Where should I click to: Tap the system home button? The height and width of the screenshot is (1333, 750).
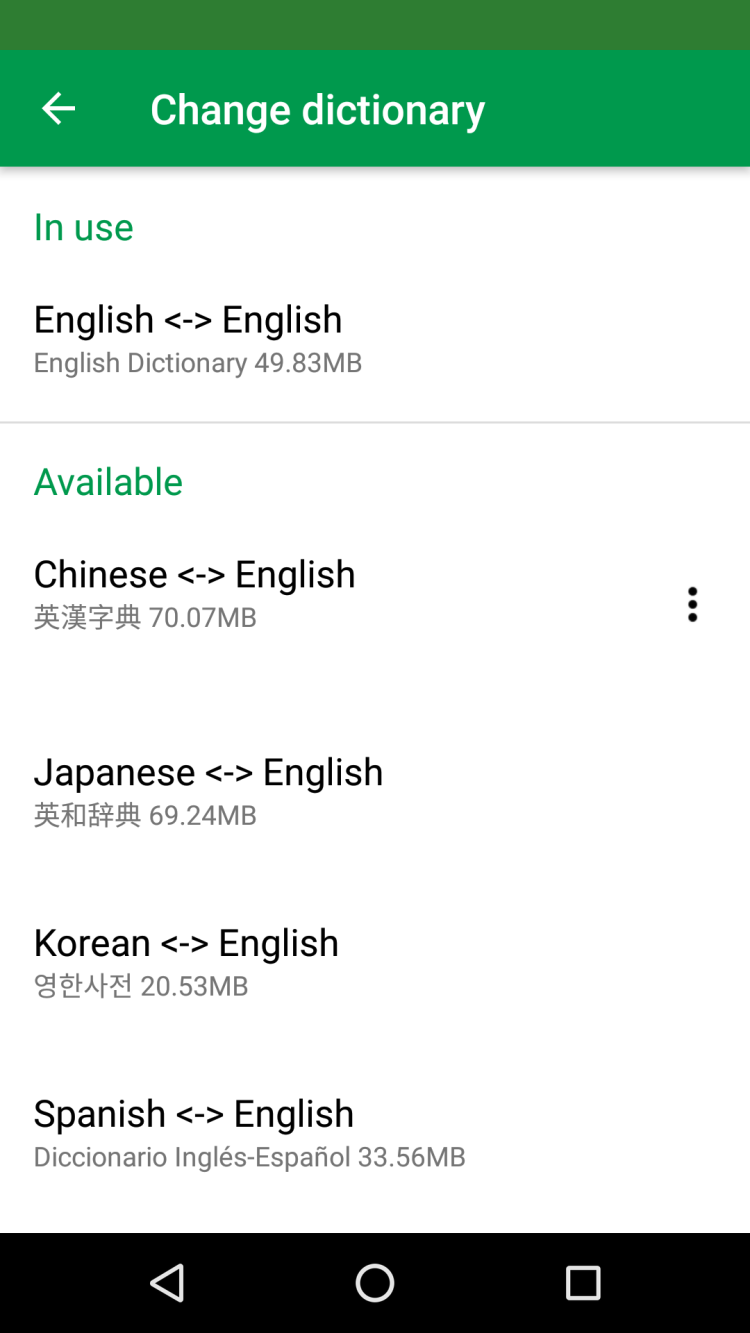coord(375,1283)
